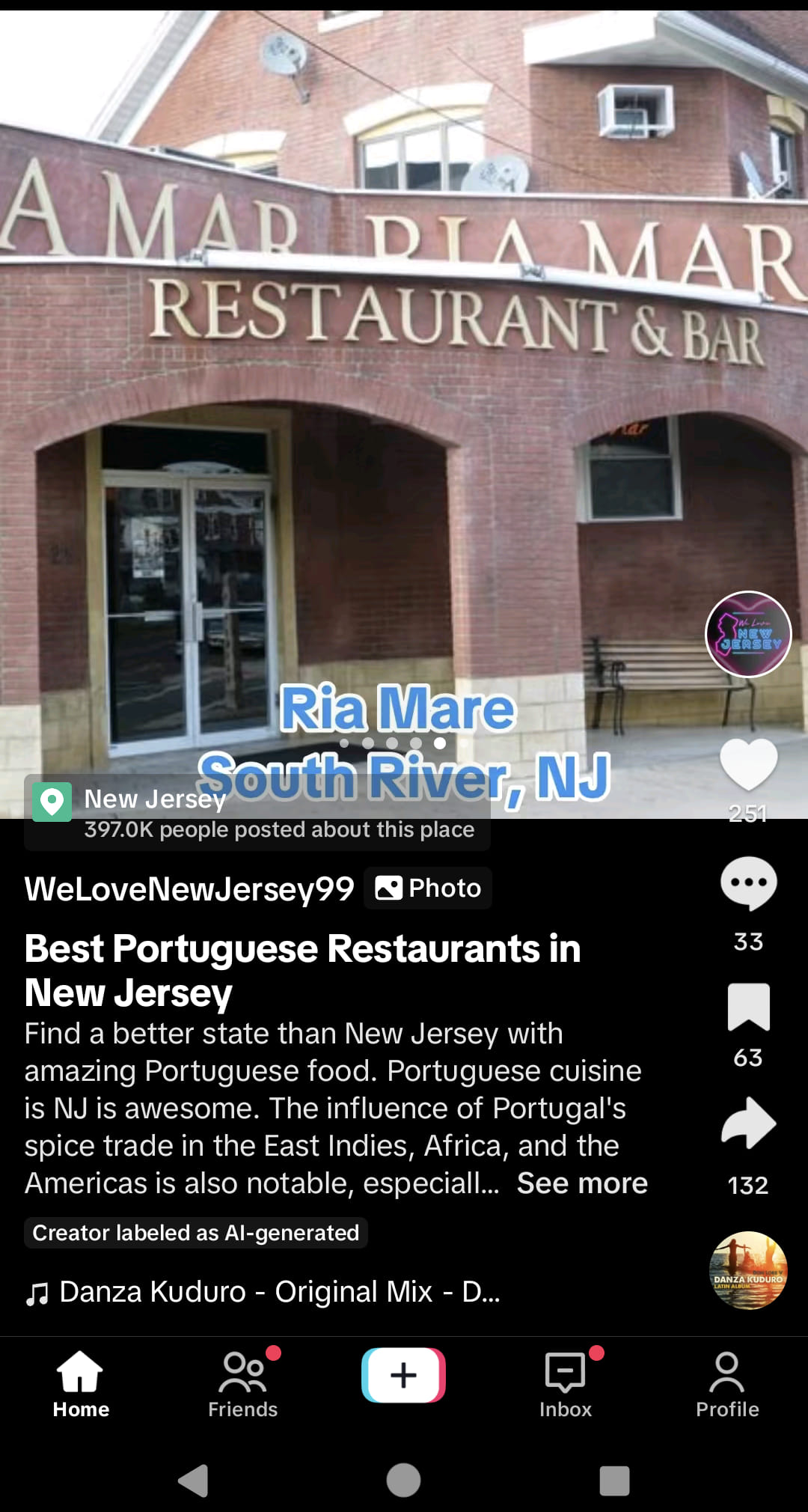Viewport: 808px width, 1512px height.
Task: Share this post with the arrow icon
Action: coord(748,1124)
